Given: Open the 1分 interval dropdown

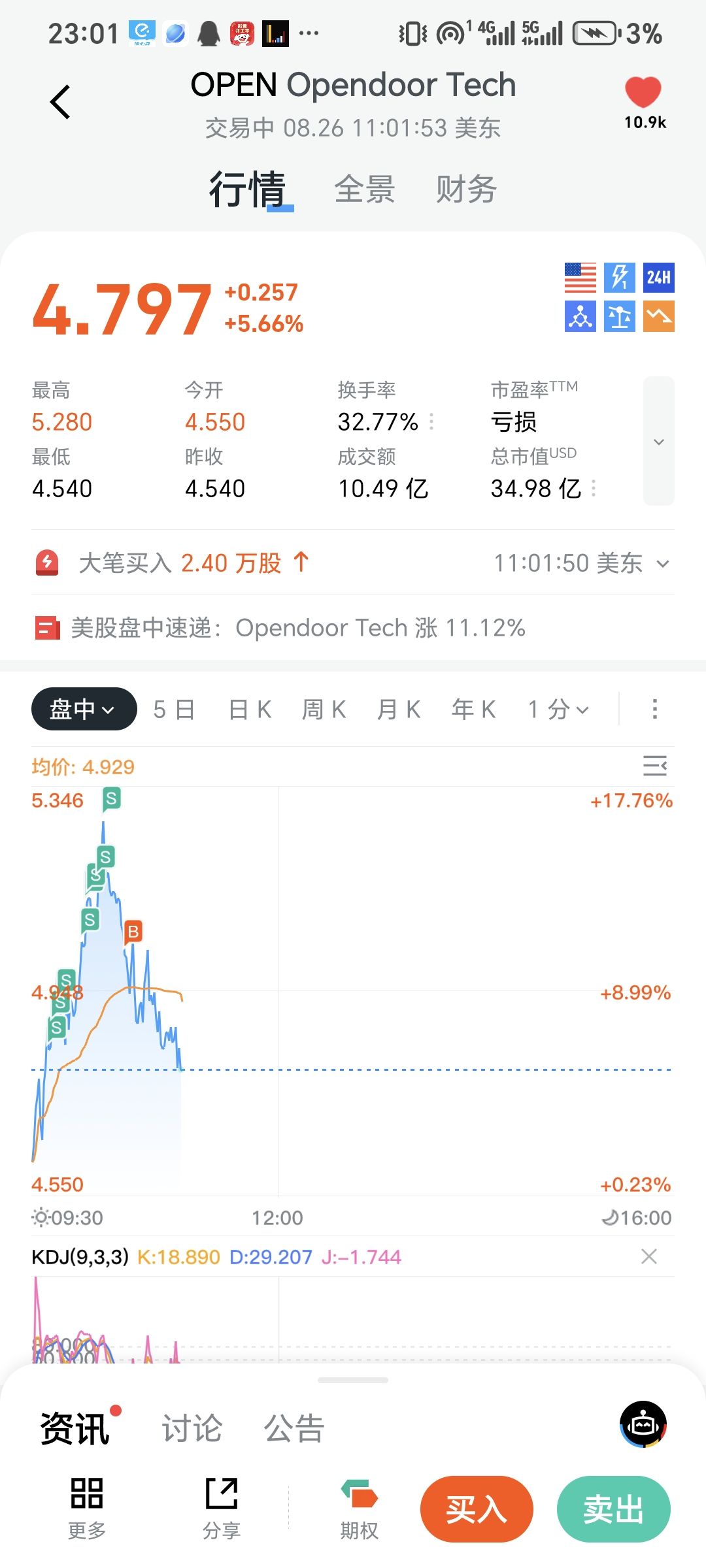Looking at the screenshot, I should [x=558, y=710].
